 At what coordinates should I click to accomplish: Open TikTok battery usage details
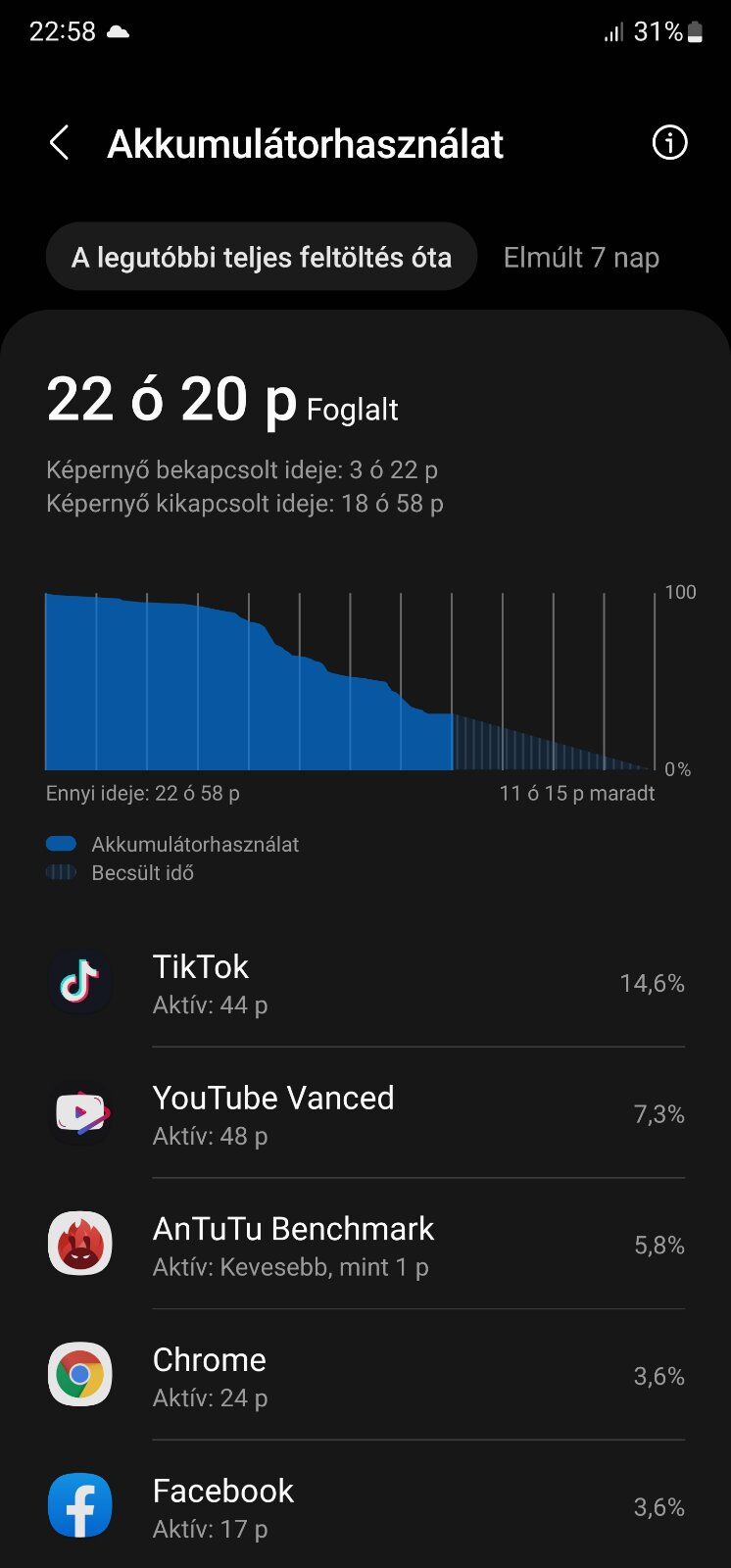(x=365, y=983)
